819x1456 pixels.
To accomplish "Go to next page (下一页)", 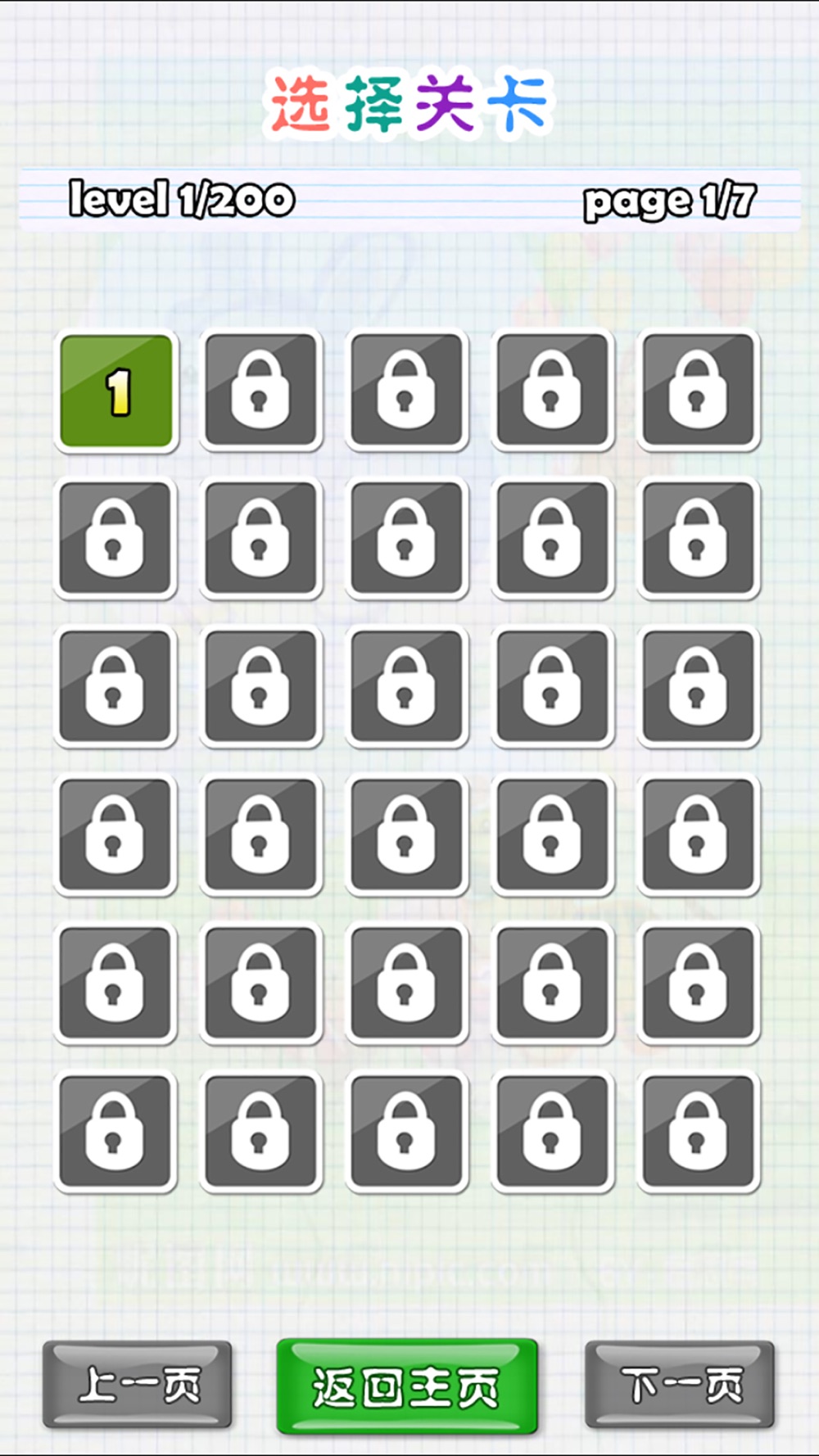I will [x=680, y=1386].
